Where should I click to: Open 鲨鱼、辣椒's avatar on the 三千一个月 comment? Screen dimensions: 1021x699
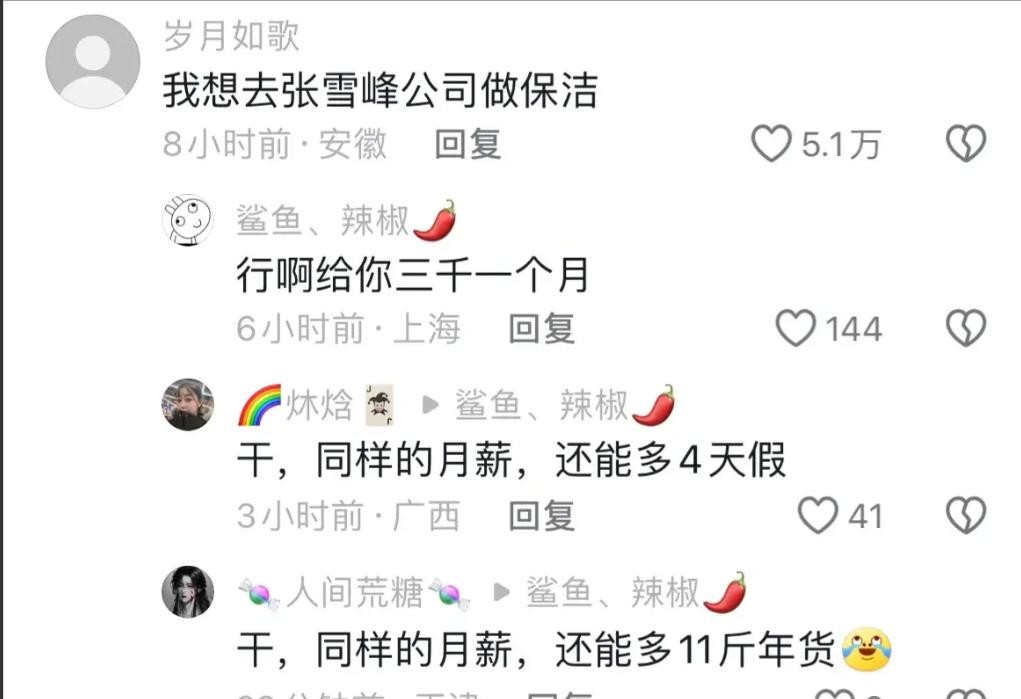tap(187, 220)
